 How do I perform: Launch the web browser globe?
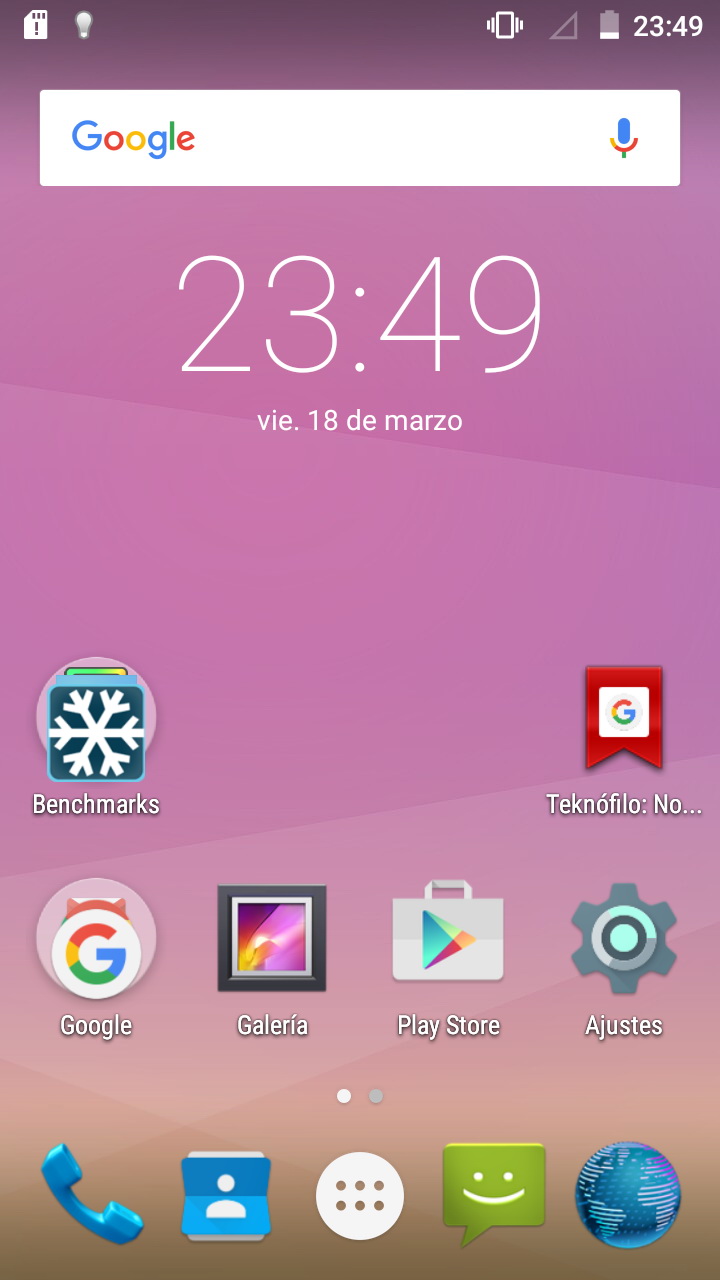pyautogui.click(x=628, y=1194)
